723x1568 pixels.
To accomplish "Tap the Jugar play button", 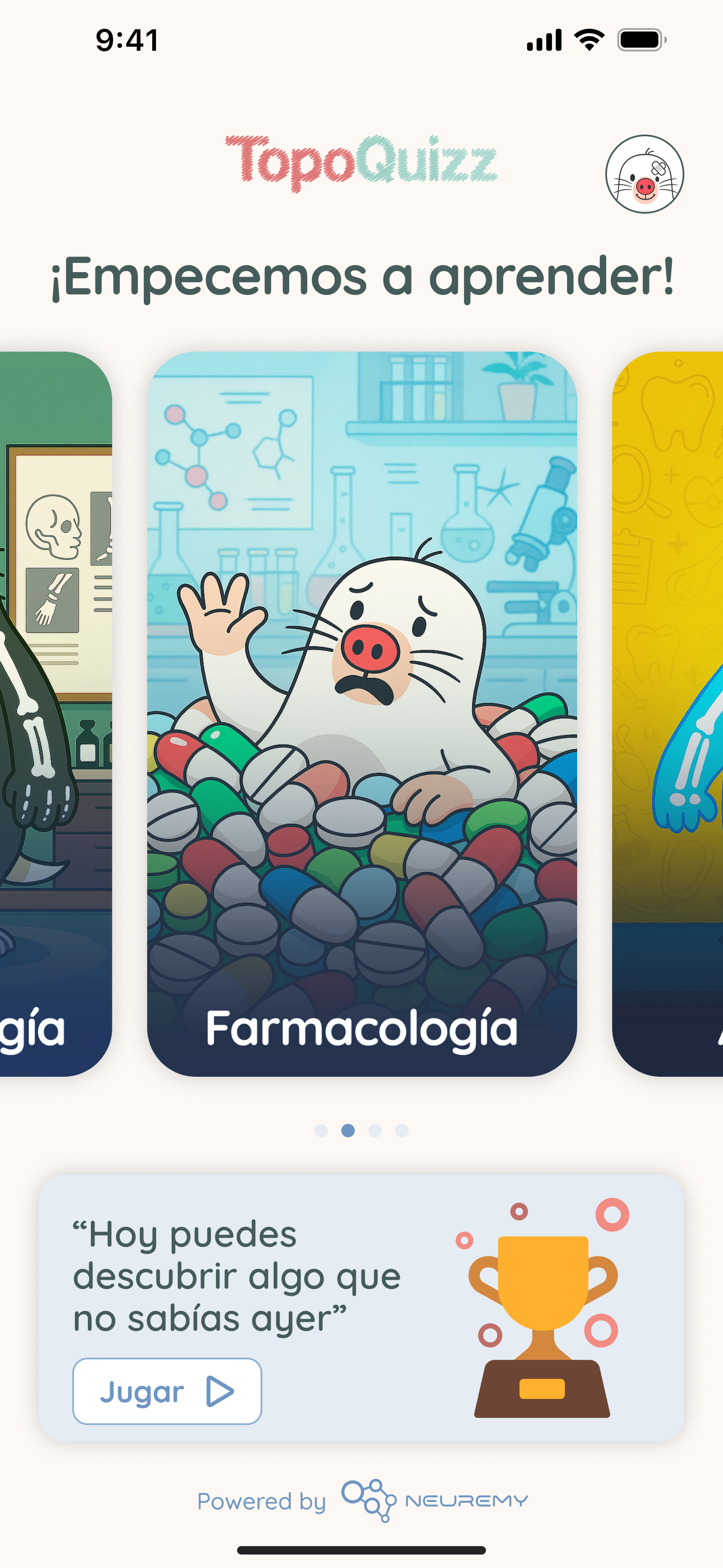I will (x=167, y=1391).
